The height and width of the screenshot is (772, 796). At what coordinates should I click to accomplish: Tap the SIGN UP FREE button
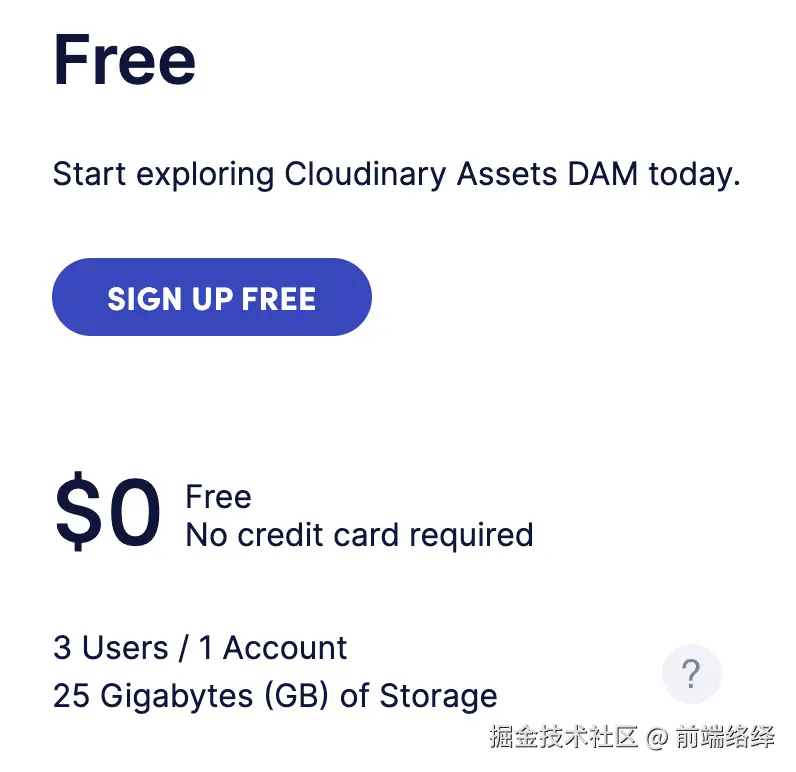click(211, 298)
